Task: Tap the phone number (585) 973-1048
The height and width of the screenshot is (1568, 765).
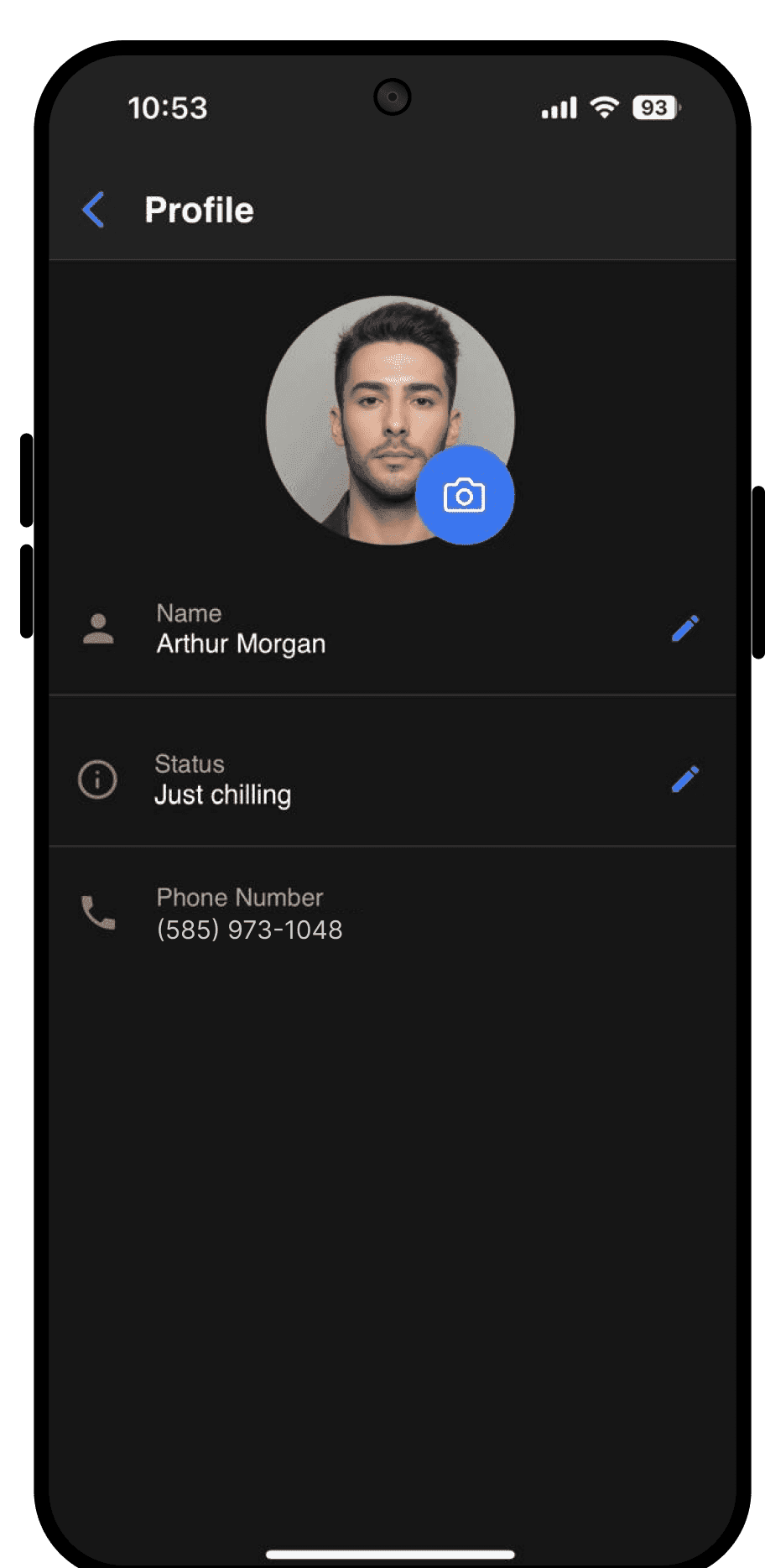Action: (249, 930)
